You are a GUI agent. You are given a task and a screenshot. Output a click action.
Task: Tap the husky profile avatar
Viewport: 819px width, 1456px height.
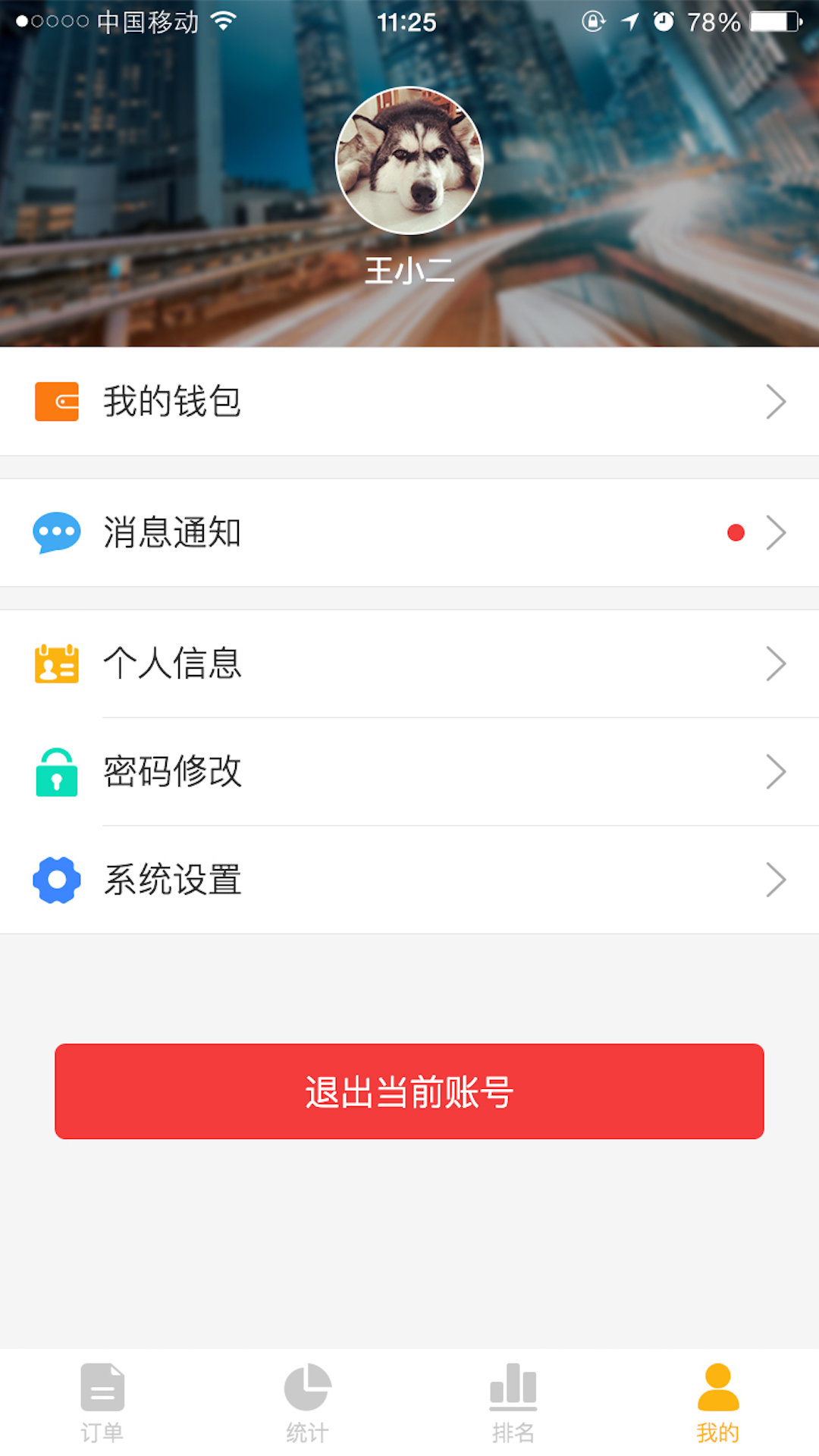[409, 160]
